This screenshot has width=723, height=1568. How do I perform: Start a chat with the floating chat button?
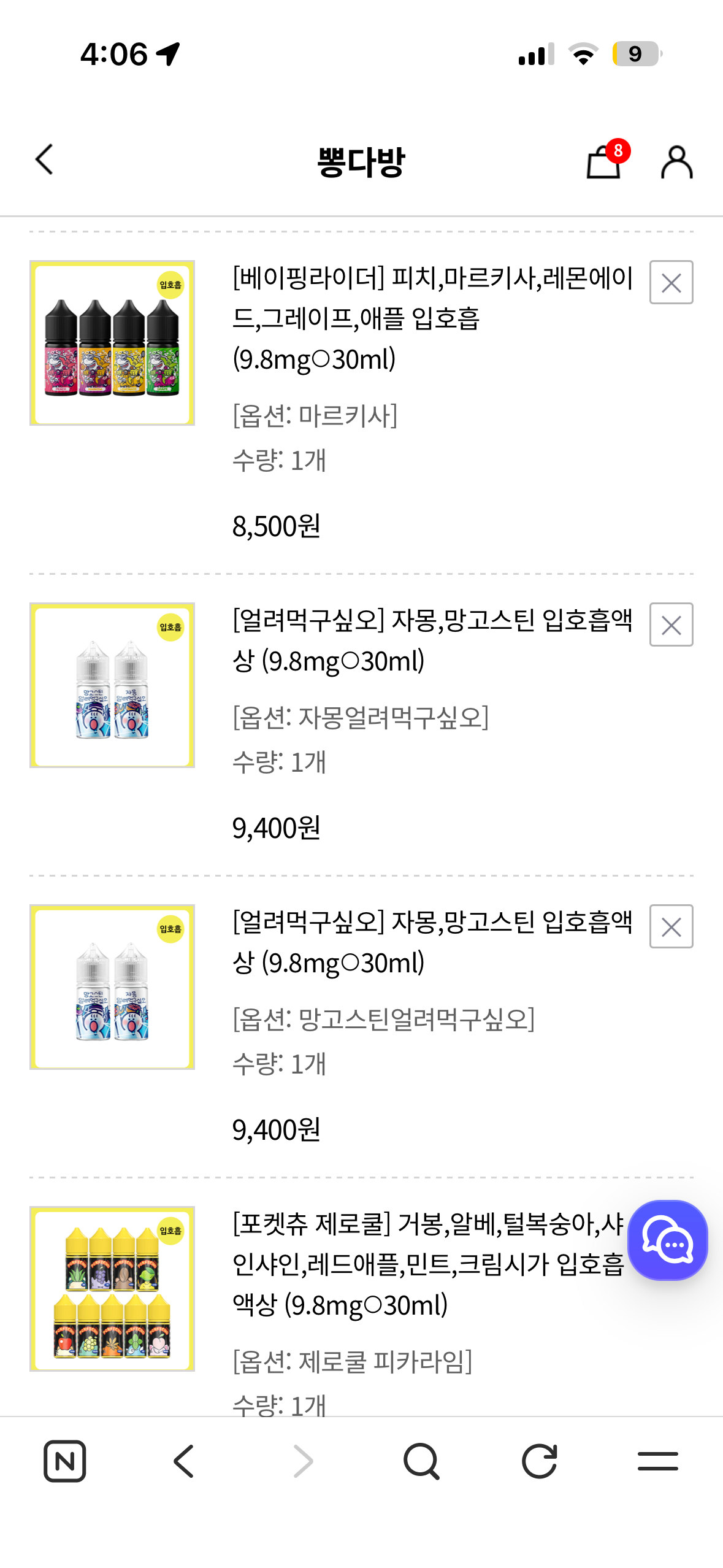click(668, 1240)
